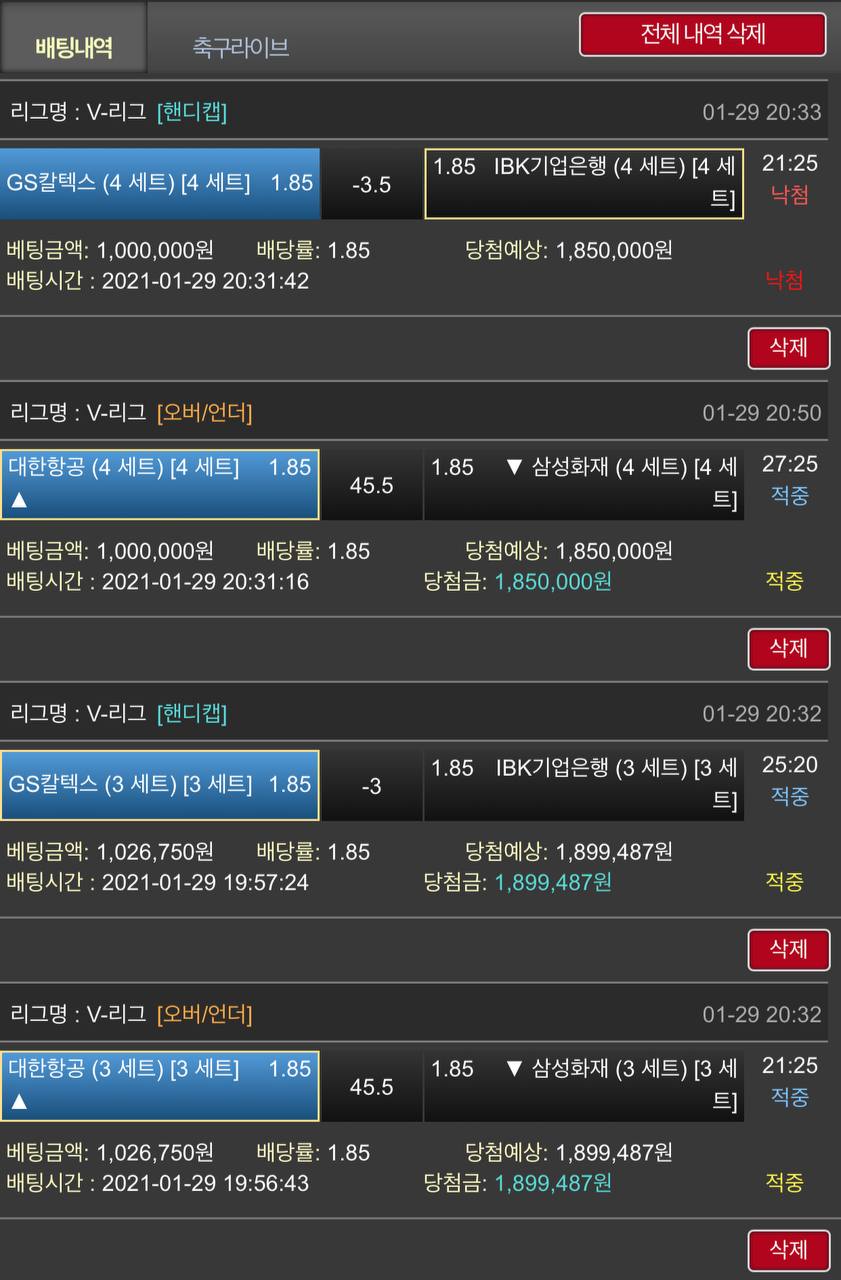Viewport: 841px width, 1280px height.
Task: Switch to the 배팅내역 tab
Action: (73, 46)
